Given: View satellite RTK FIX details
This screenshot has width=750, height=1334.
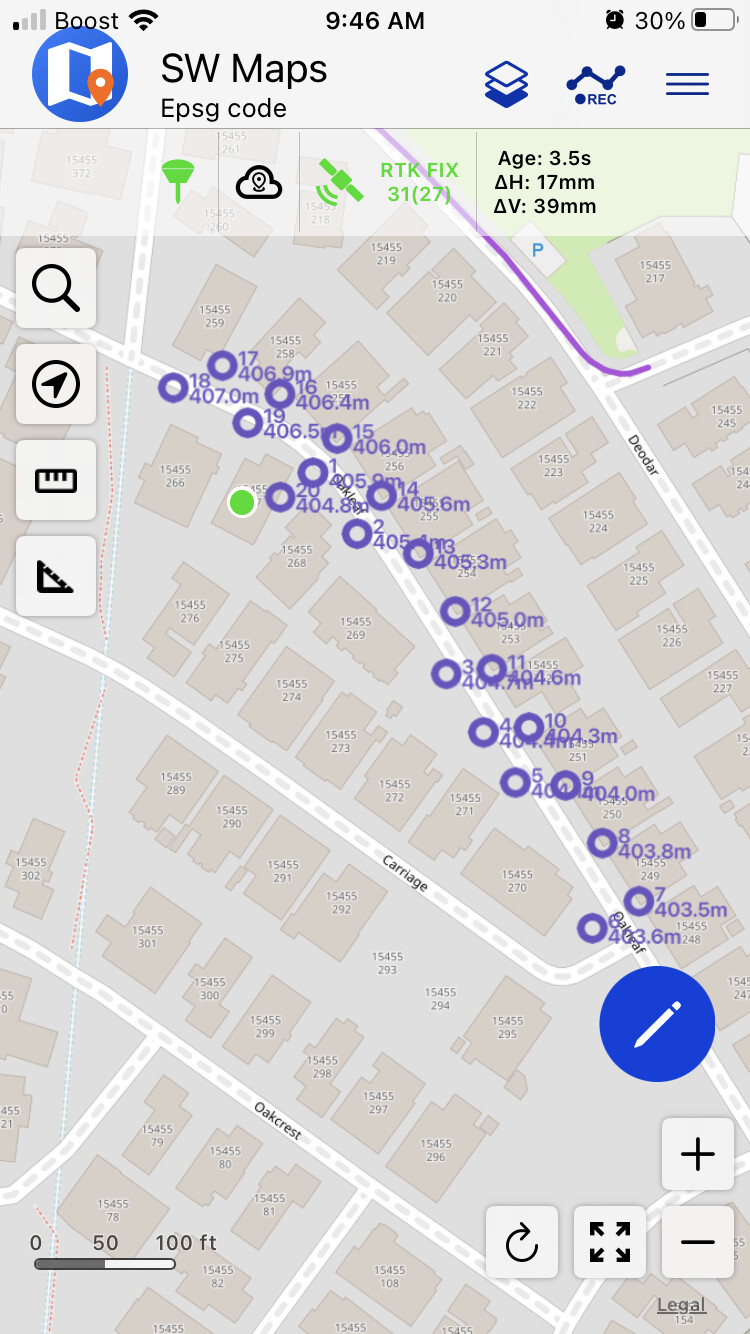Looking at the screenshot, I should tap(388, 182).
